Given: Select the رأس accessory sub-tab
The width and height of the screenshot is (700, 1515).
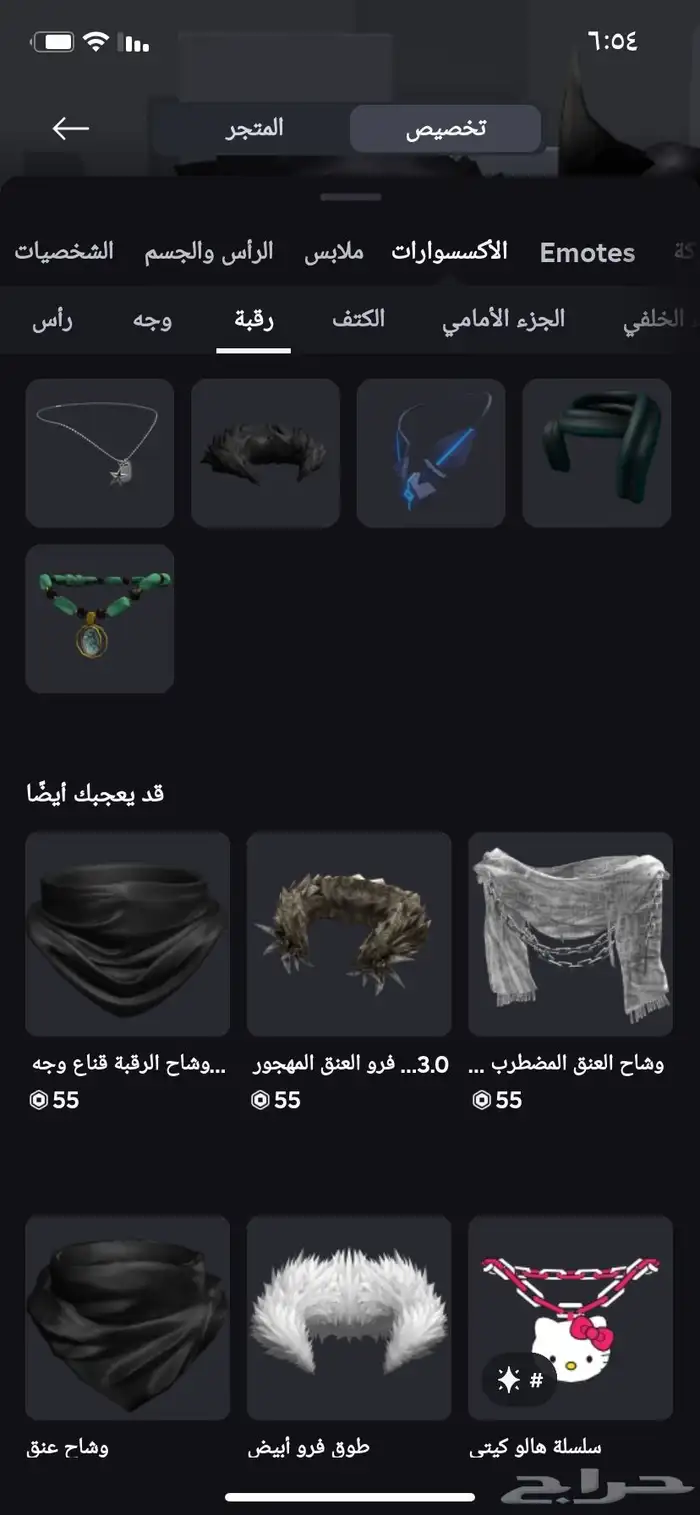Looking at the screenshot, I should click(52, 320).
